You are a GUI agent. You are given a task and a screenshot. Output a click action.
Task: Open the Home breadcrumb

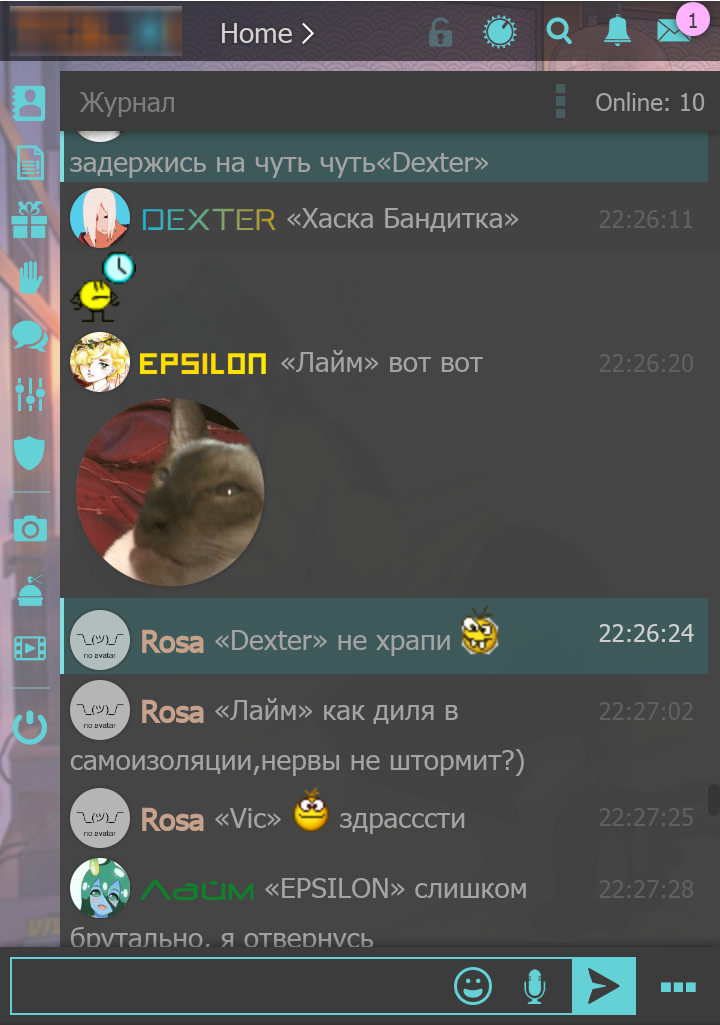tap(266, 33)
